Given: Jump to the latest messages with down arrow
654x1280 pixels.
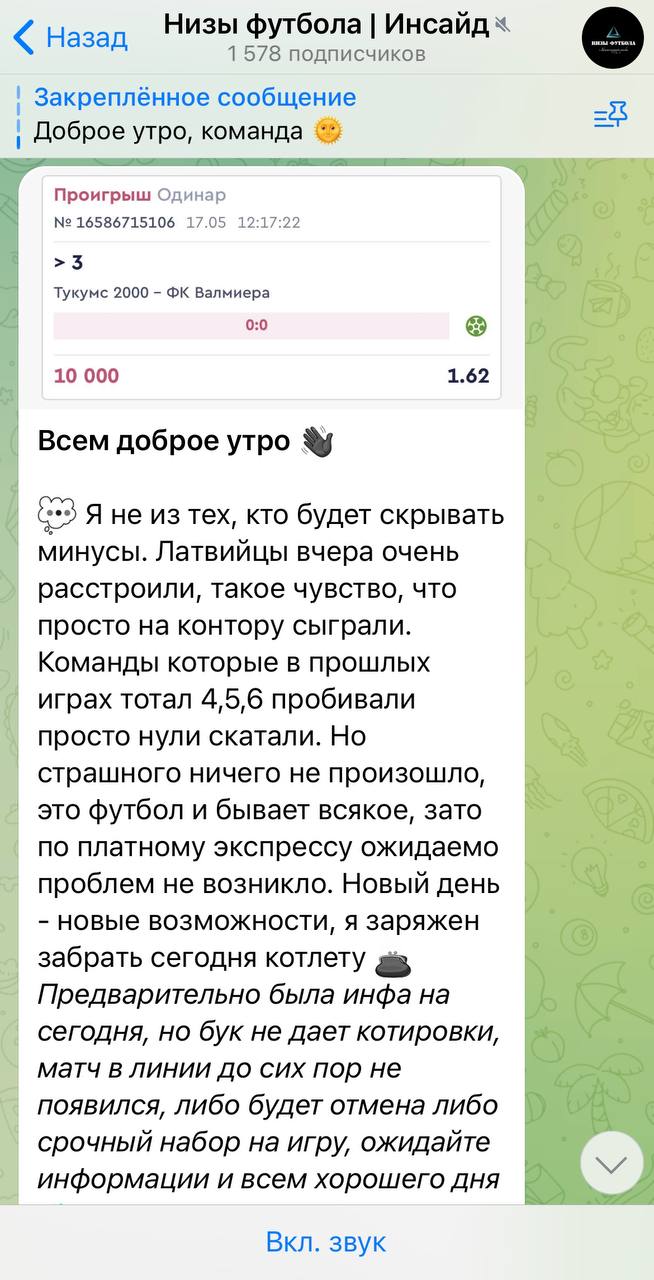Looking at the screenshot, I should tap(611, 1163).
